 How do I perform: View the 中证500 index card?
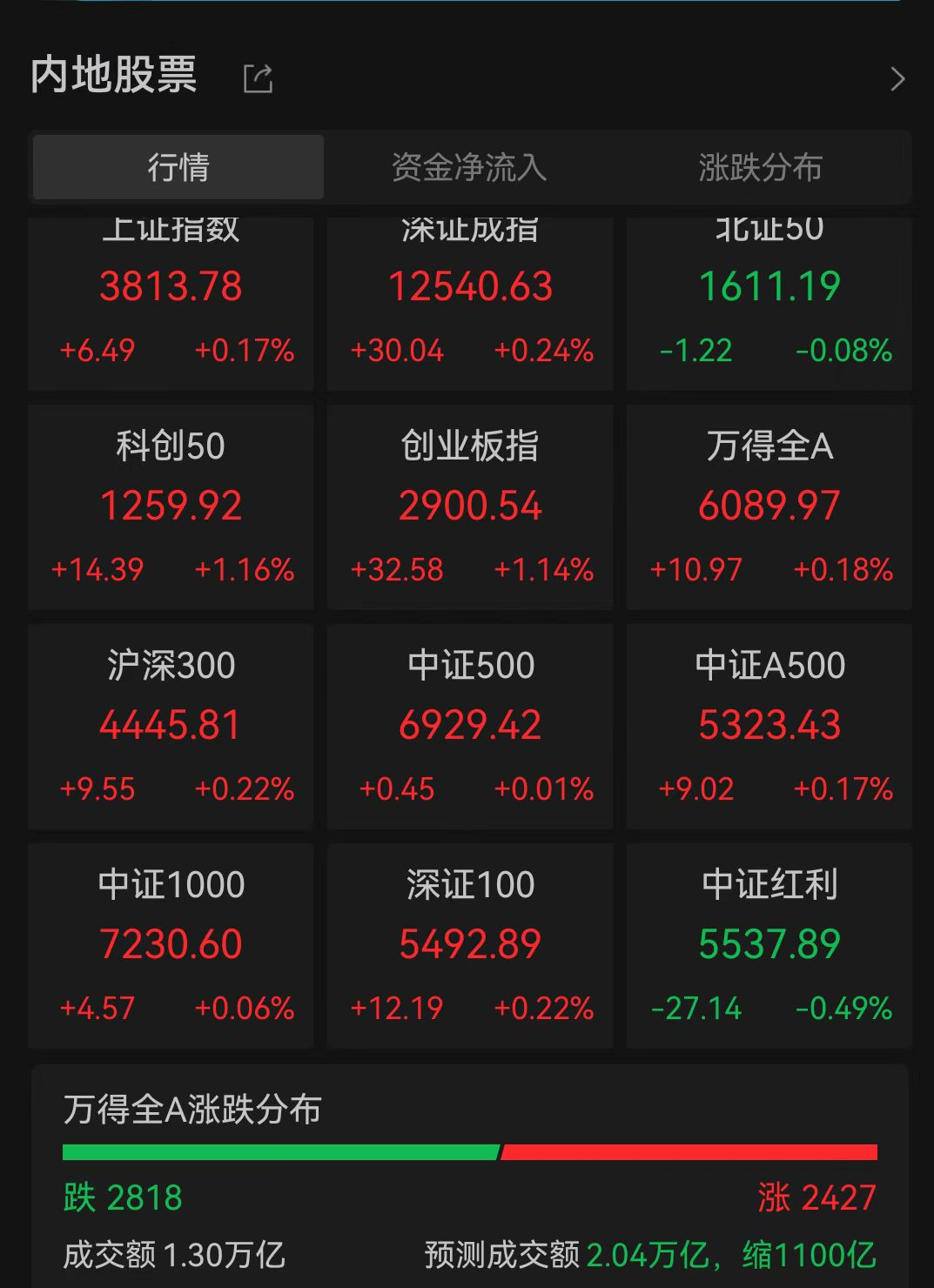[470, 727]
